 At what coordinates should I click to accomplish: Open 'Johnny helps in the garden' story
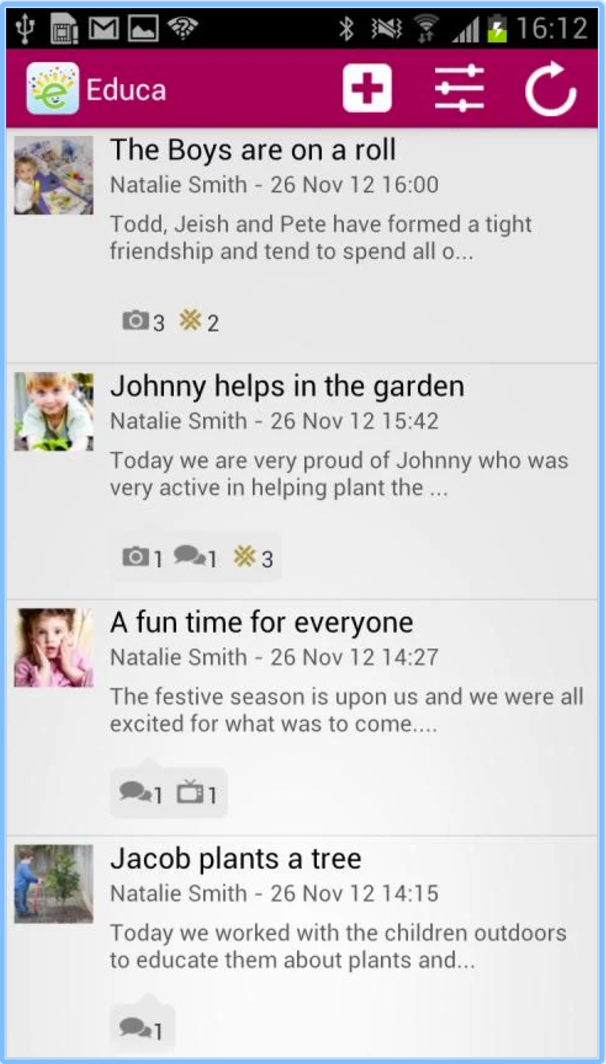click(x=287, y=386)
